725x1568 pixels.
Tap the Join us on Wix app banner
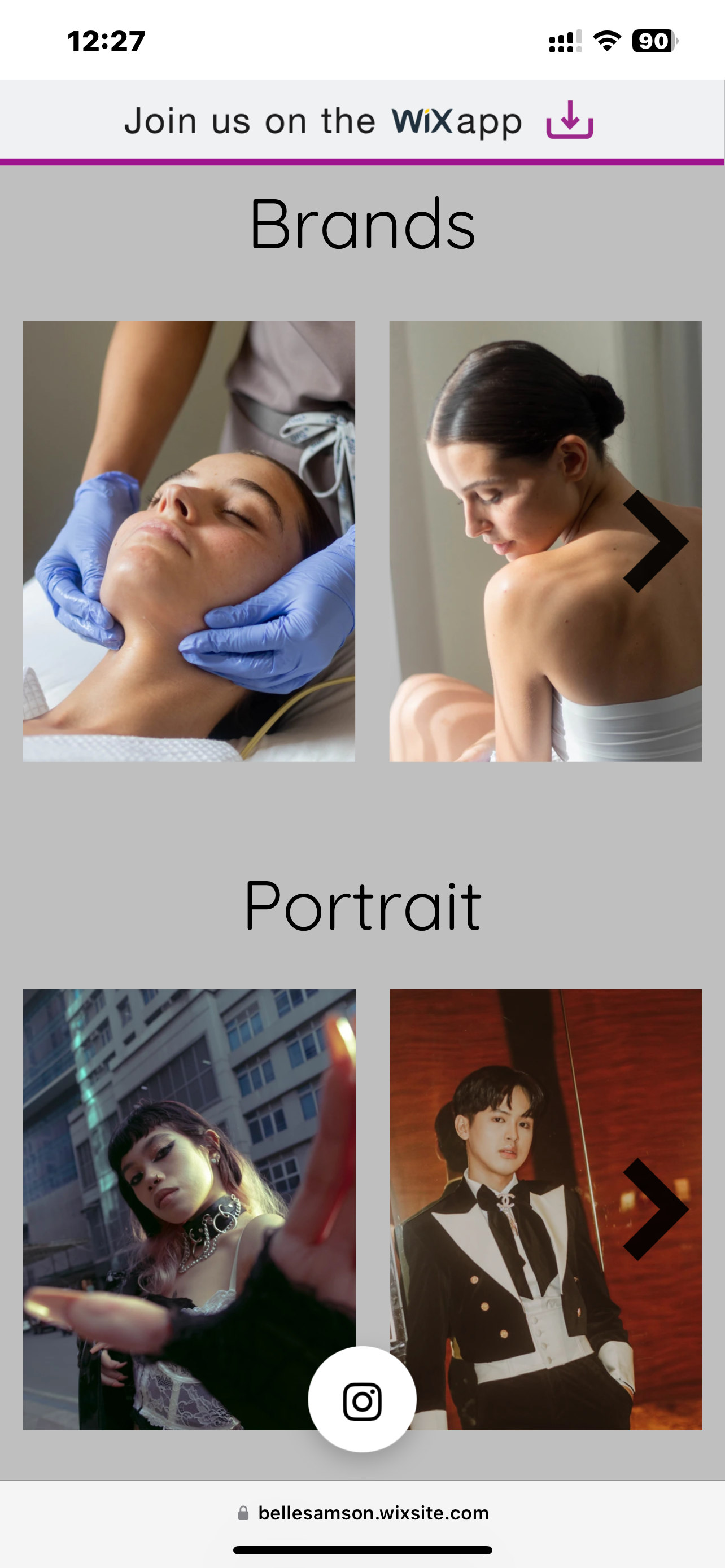(322, 121)
